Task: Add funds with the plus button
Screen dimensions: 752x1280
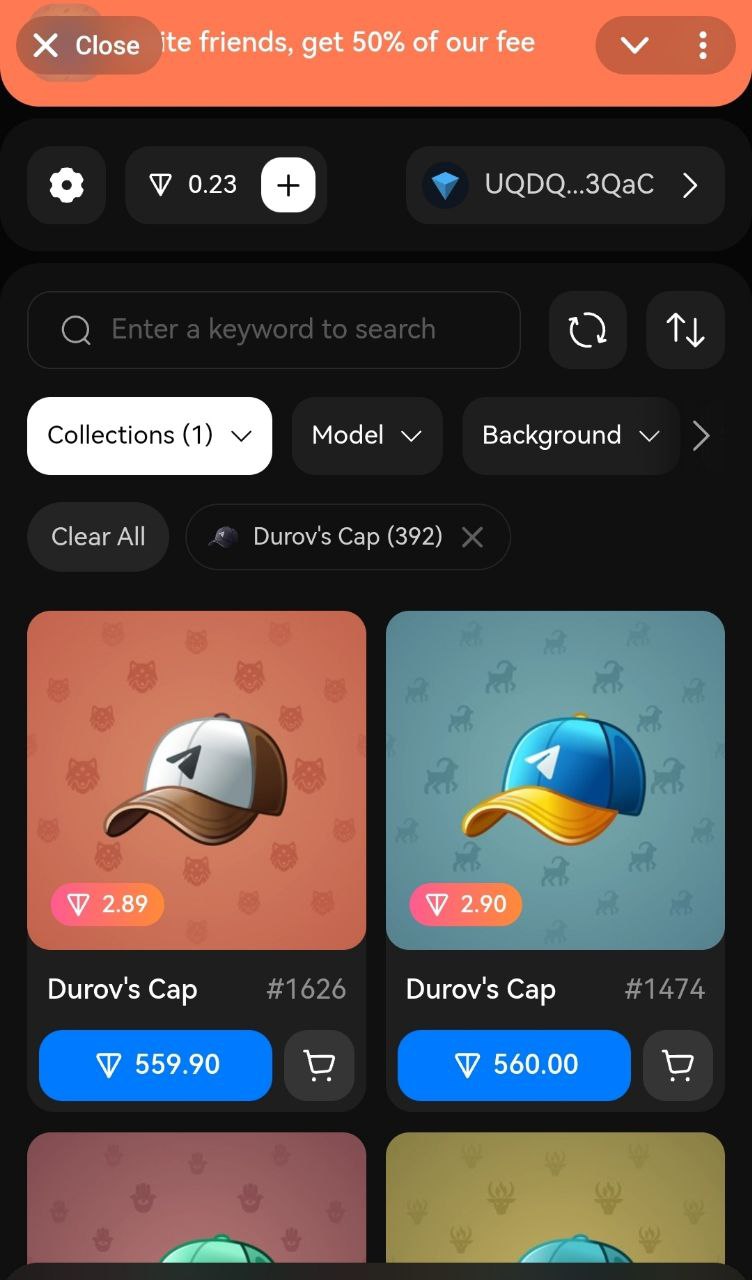Action: 288,185
